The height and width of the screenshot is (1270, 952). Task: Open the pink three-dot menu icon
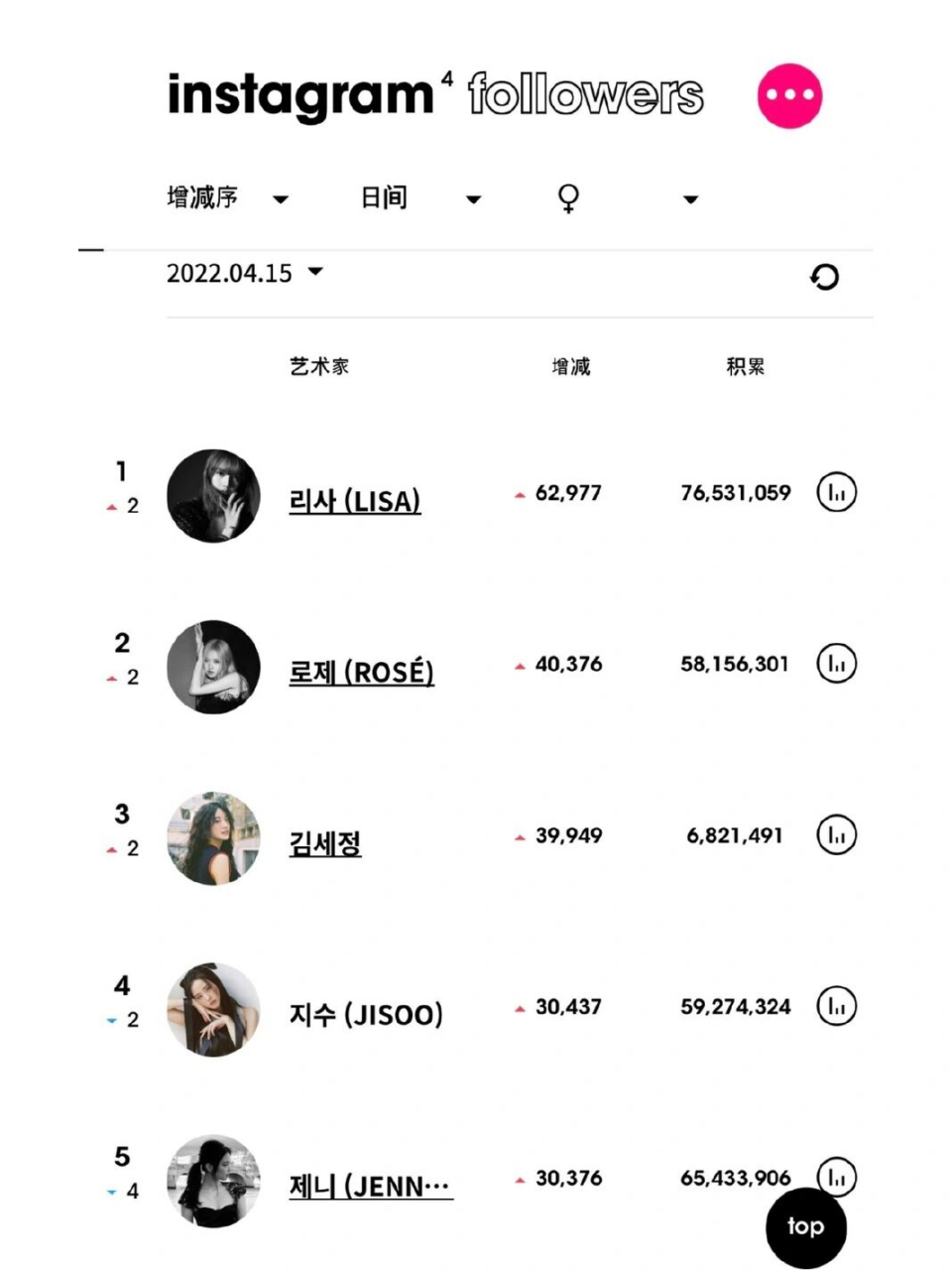click(790, 94)
